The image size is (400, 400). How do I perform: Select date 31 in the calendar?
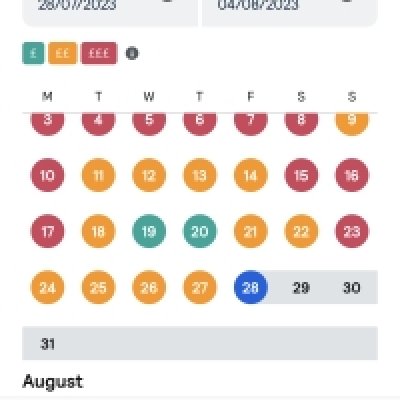[47, 343]
